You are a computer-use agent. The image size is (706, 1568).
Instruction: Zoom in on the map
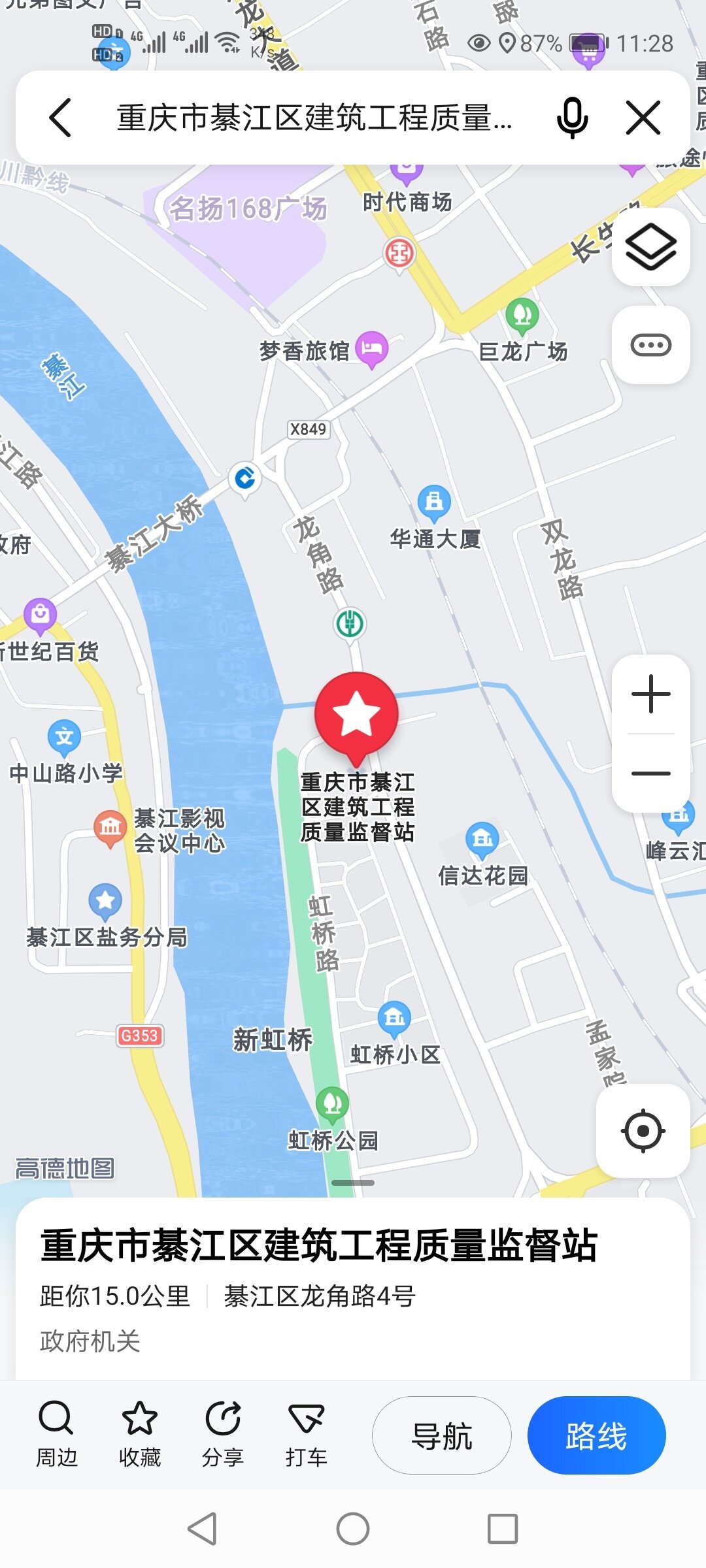pos(650,694)
